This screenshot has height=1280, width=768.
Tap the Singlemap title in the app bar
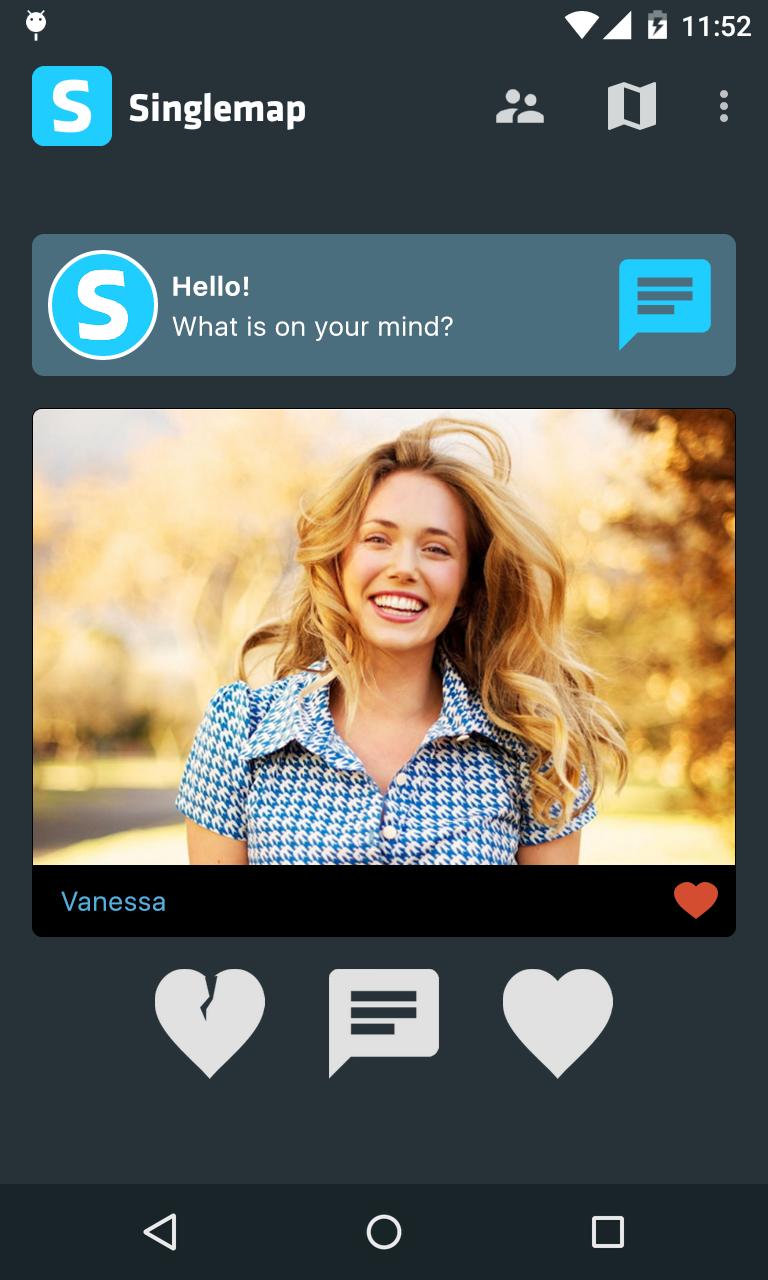217,110
